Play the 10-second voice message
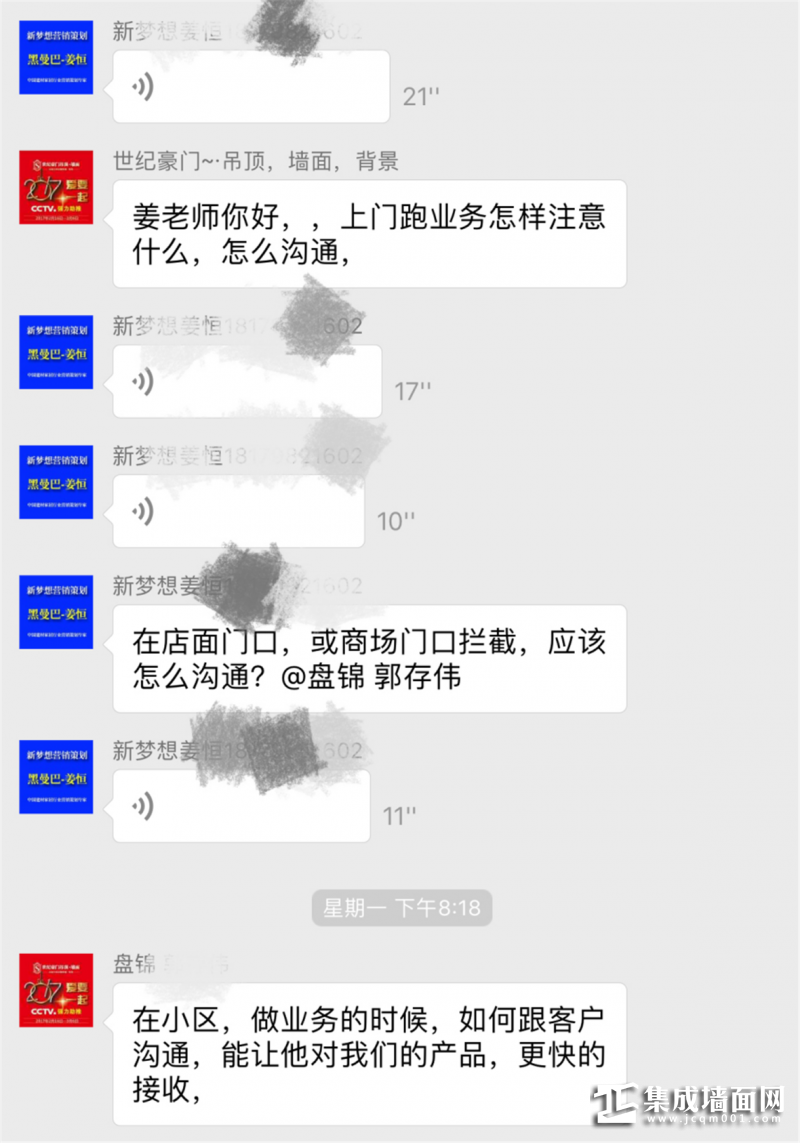This screenshot has width=800, height=1143. click(x=238, y=511)
